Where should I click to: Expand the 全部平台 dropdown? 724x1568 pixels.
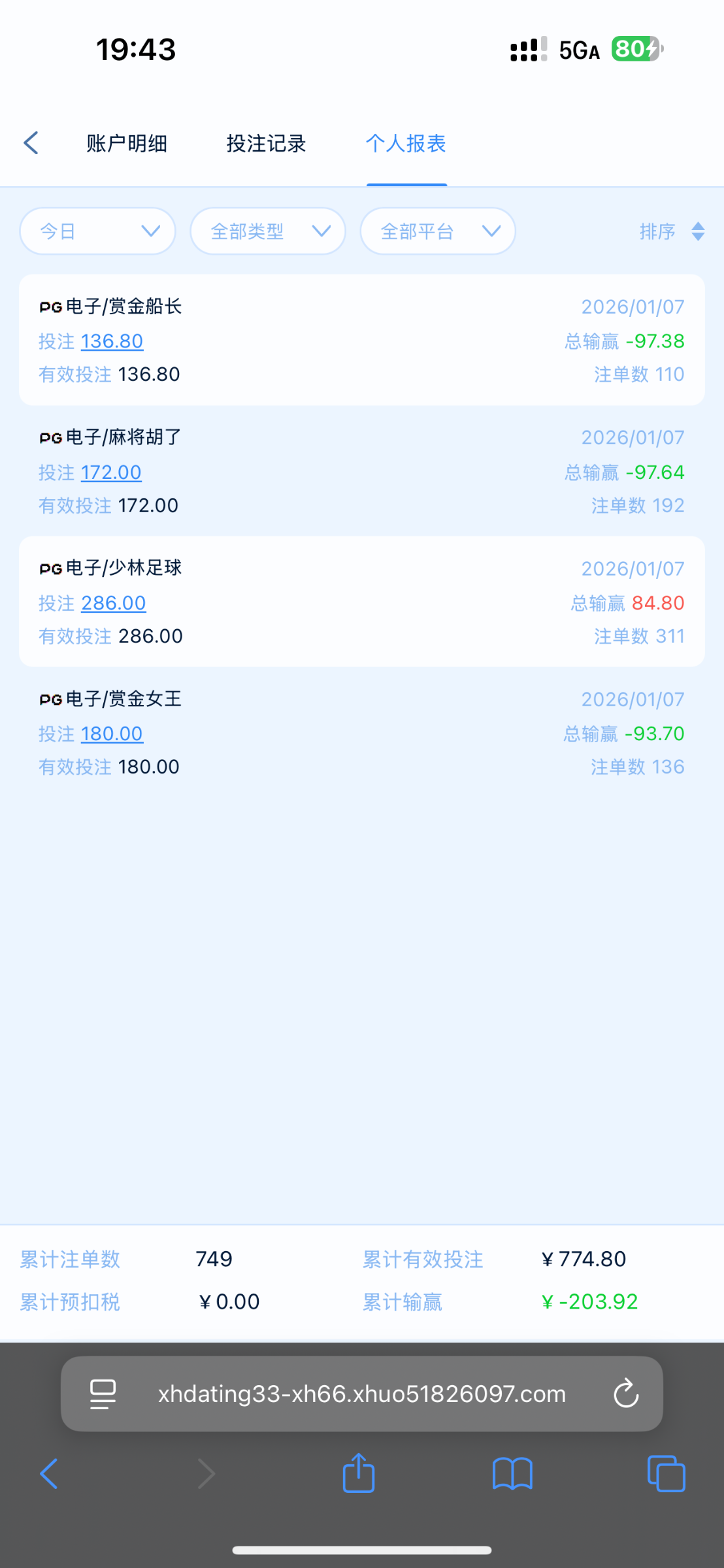[438, 231]
